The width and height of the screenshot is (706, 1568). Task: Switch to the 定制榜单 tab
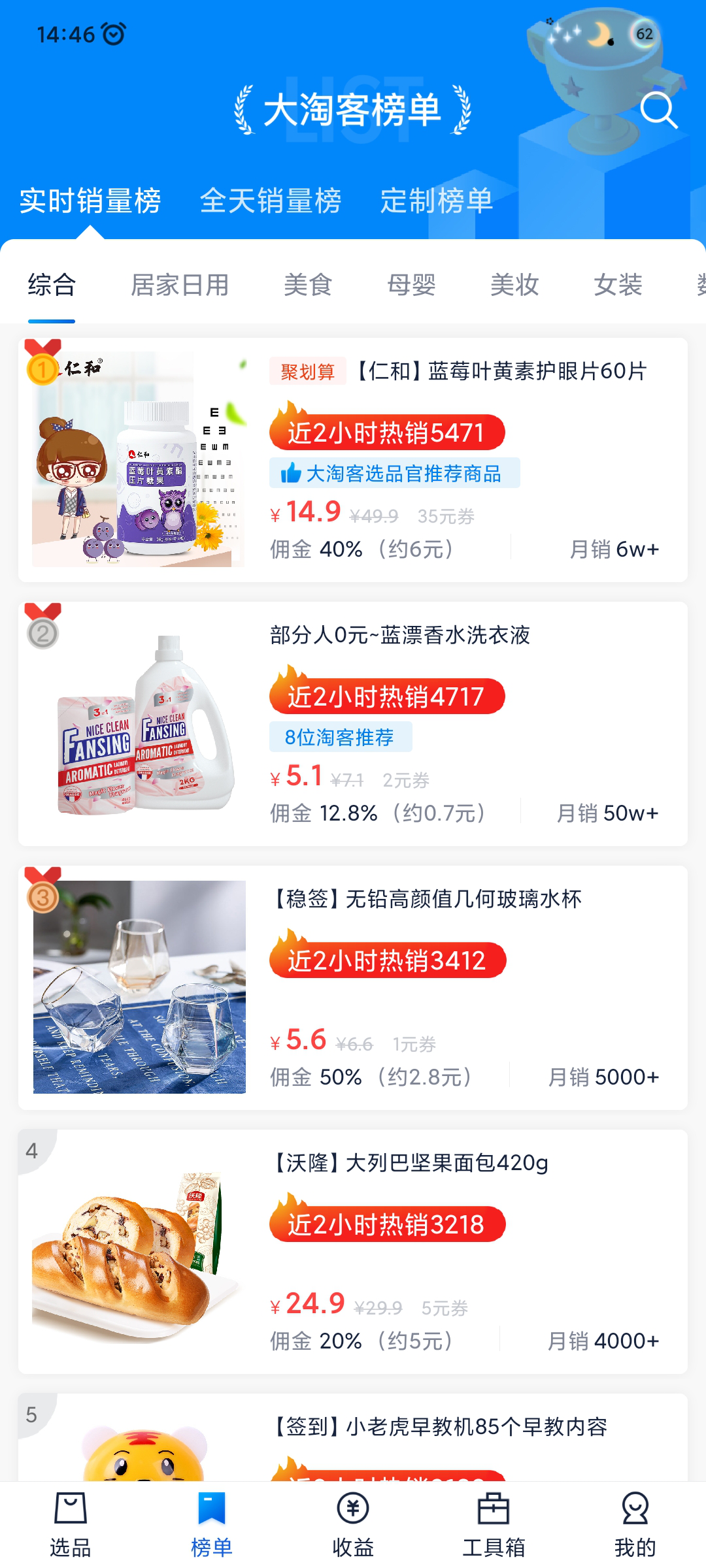coord(436,201)
